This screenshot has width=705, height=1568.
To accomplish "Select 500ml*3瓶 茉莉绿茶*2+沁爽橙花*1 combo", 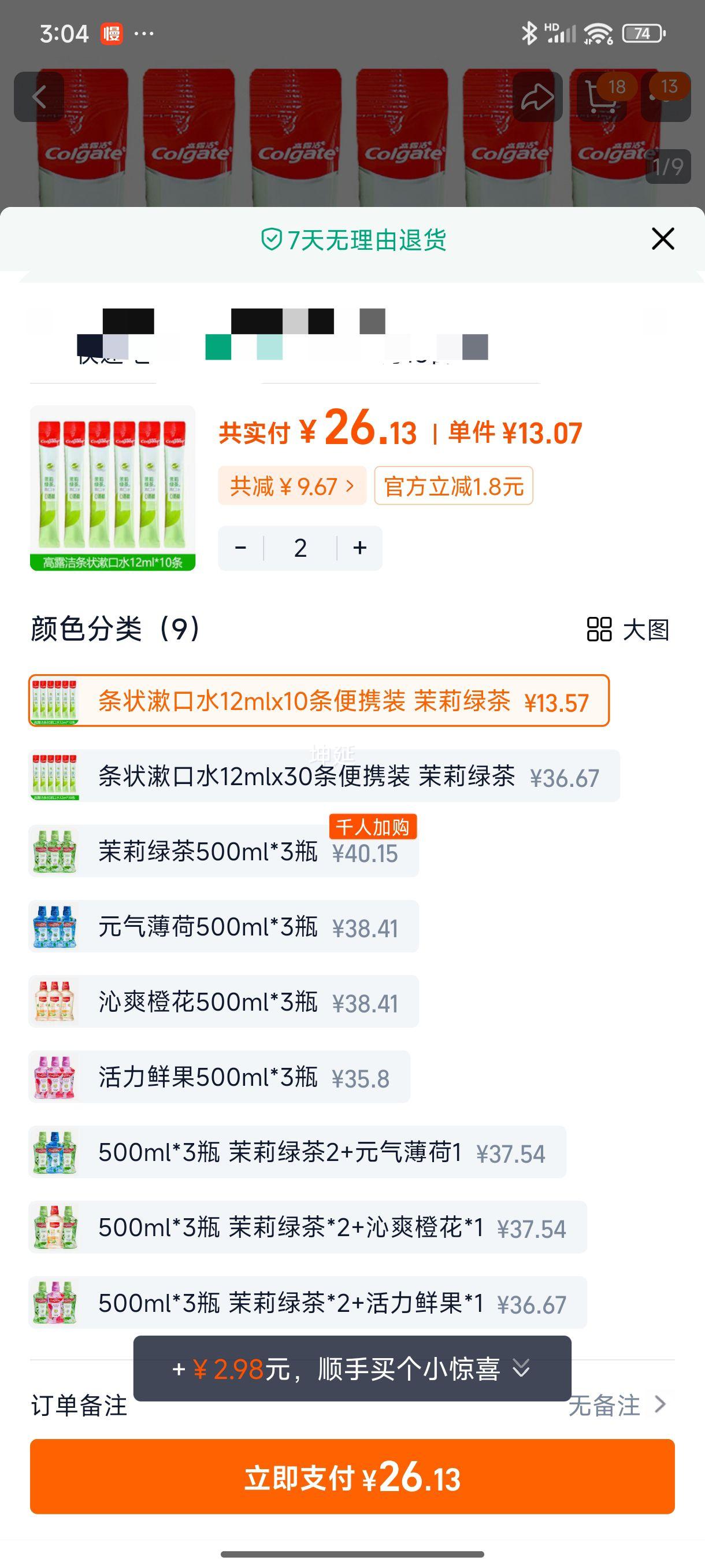I will pos(307,1227).
